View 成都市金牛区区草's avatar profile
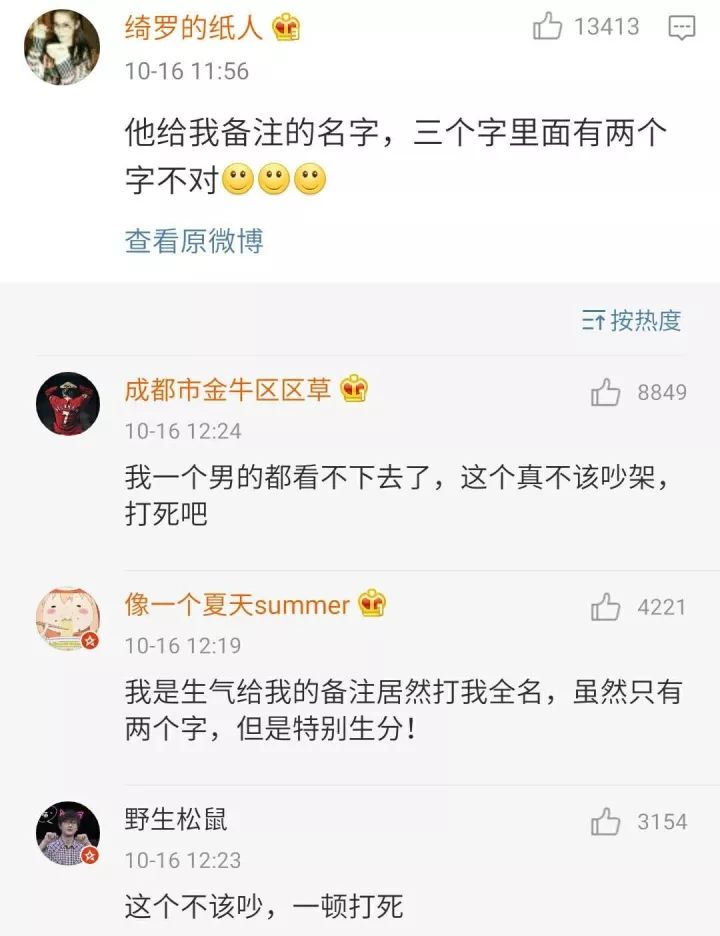The height and width of the screenshot is (936, 720). point(68,404)
